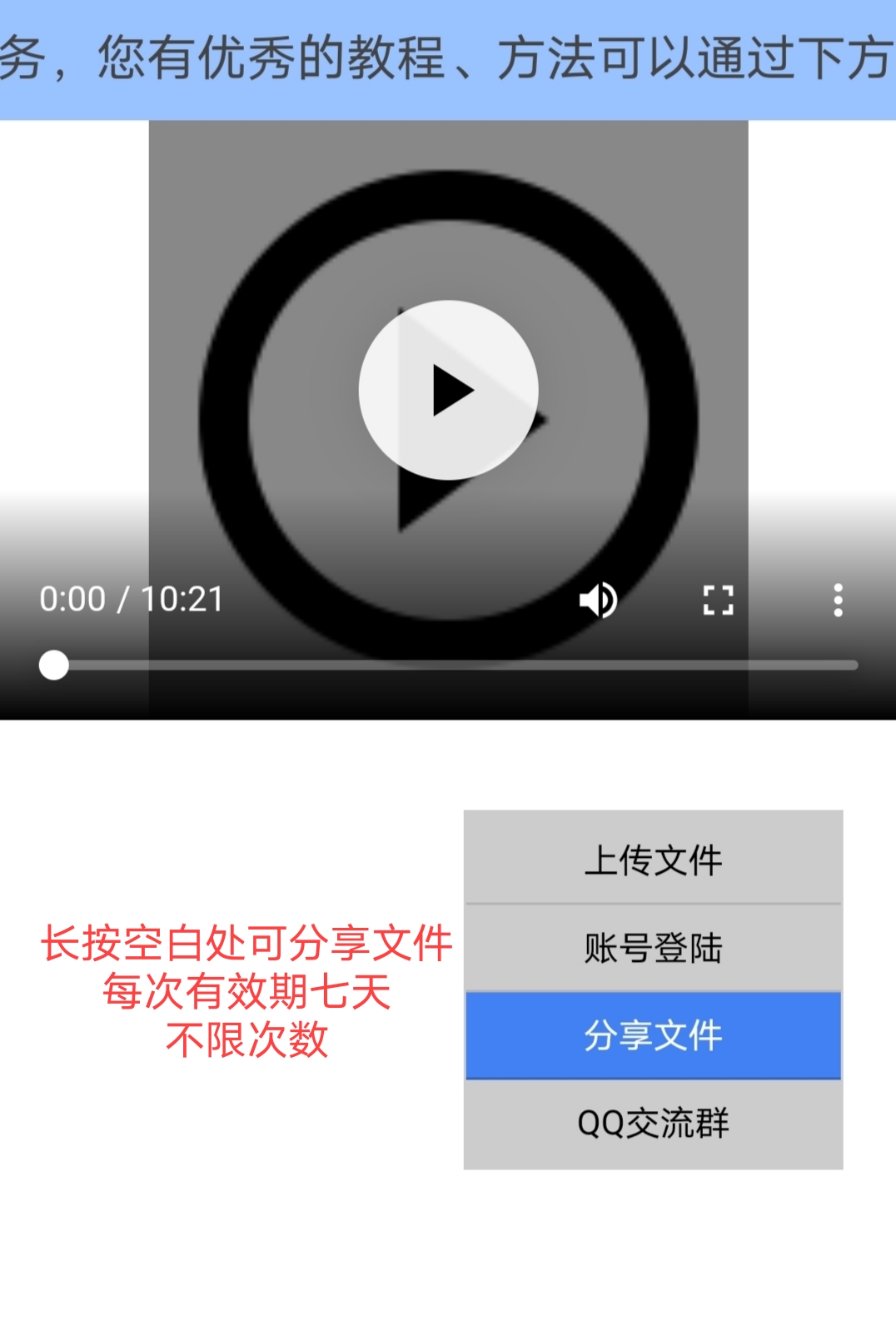The width and height of the screenshot is (896, 1326).
Task: Select 上传文件 from the menu
Action: (x=653, y=860)
